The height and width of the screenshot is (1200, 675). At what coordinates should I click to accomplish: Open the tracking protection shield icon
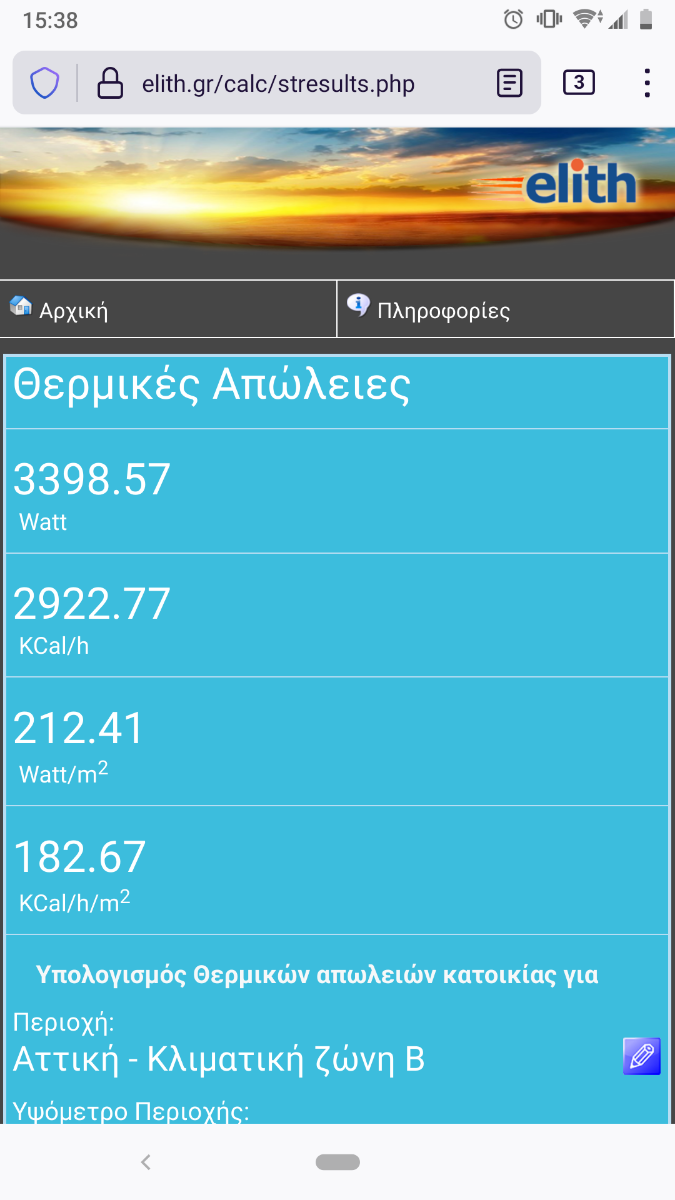(44, 82)
